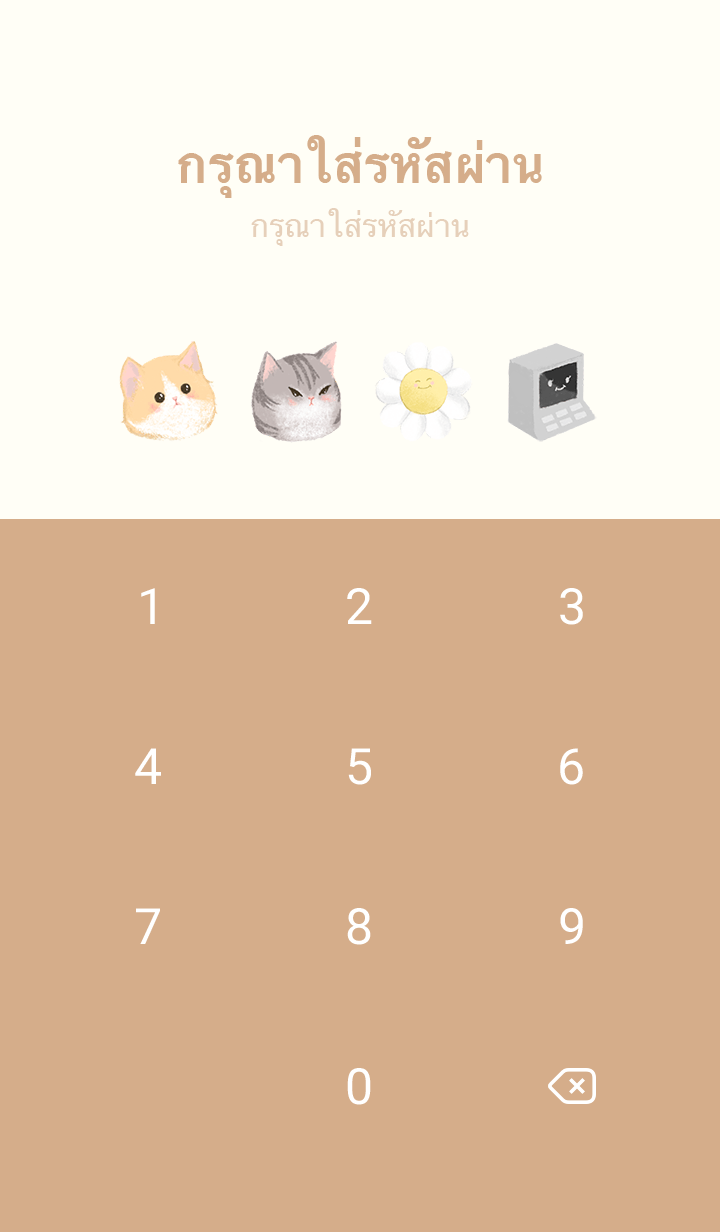The image size is (720, 1232).
Task: Select digit 3 on the keypad
Action: [x=571, y=607]
